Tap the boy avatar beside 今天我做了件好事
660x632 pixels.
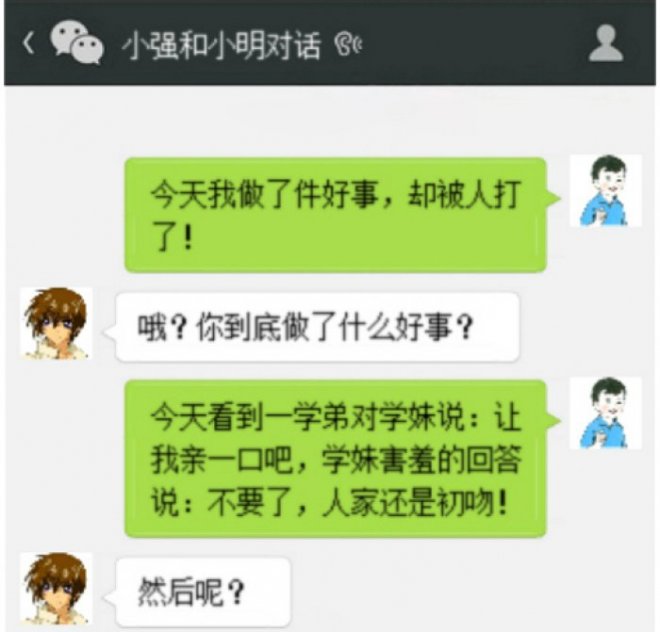[604, 191]
